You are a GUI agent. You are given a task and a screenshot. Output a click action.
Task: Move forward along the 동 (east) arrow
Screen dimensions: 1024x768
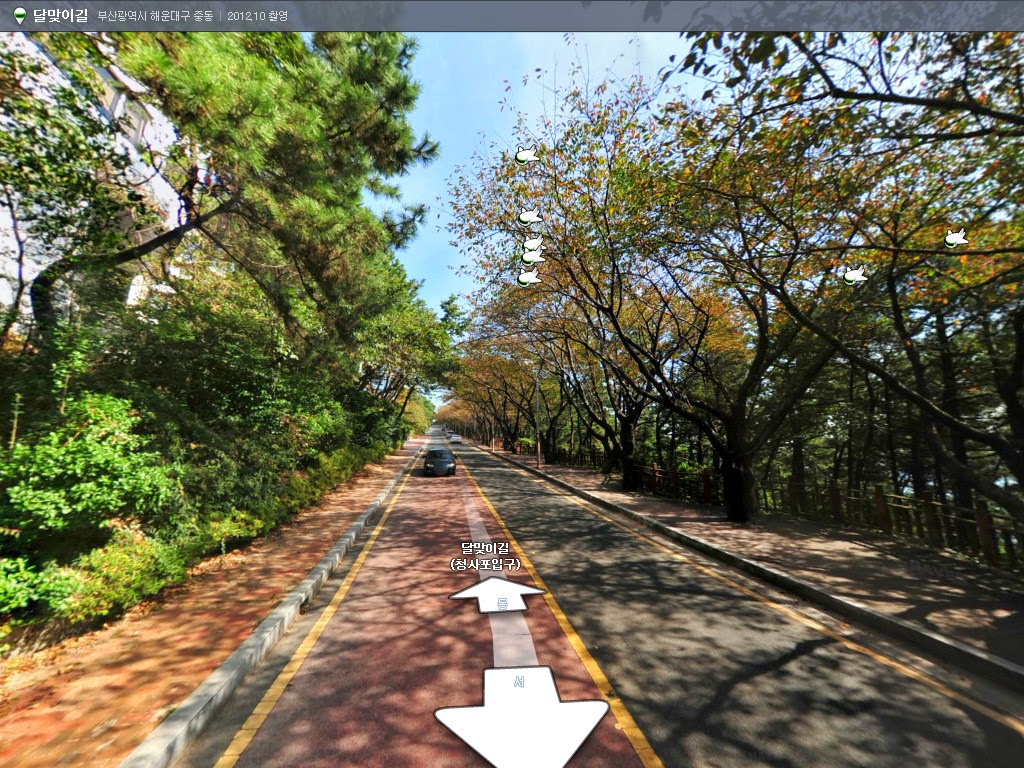tap(498, 595)
